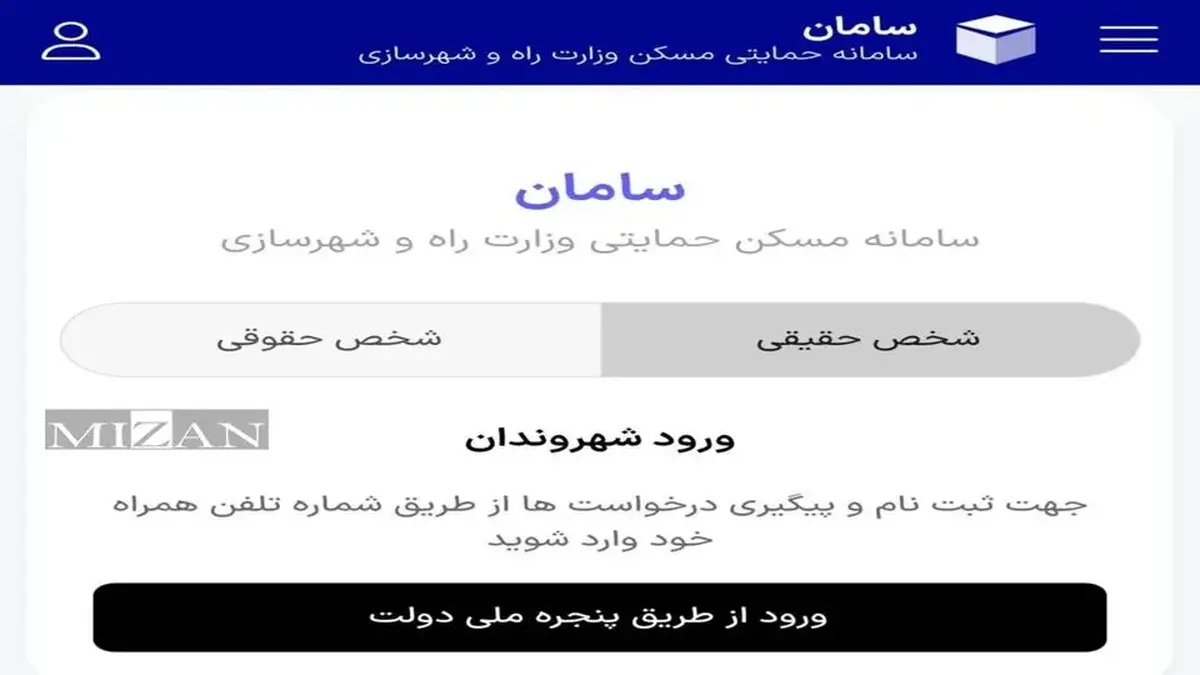The height and width of the screenshot is (675, 1200).
Task: Open the hamburger drawer menu
Action: pos(1129,40)
